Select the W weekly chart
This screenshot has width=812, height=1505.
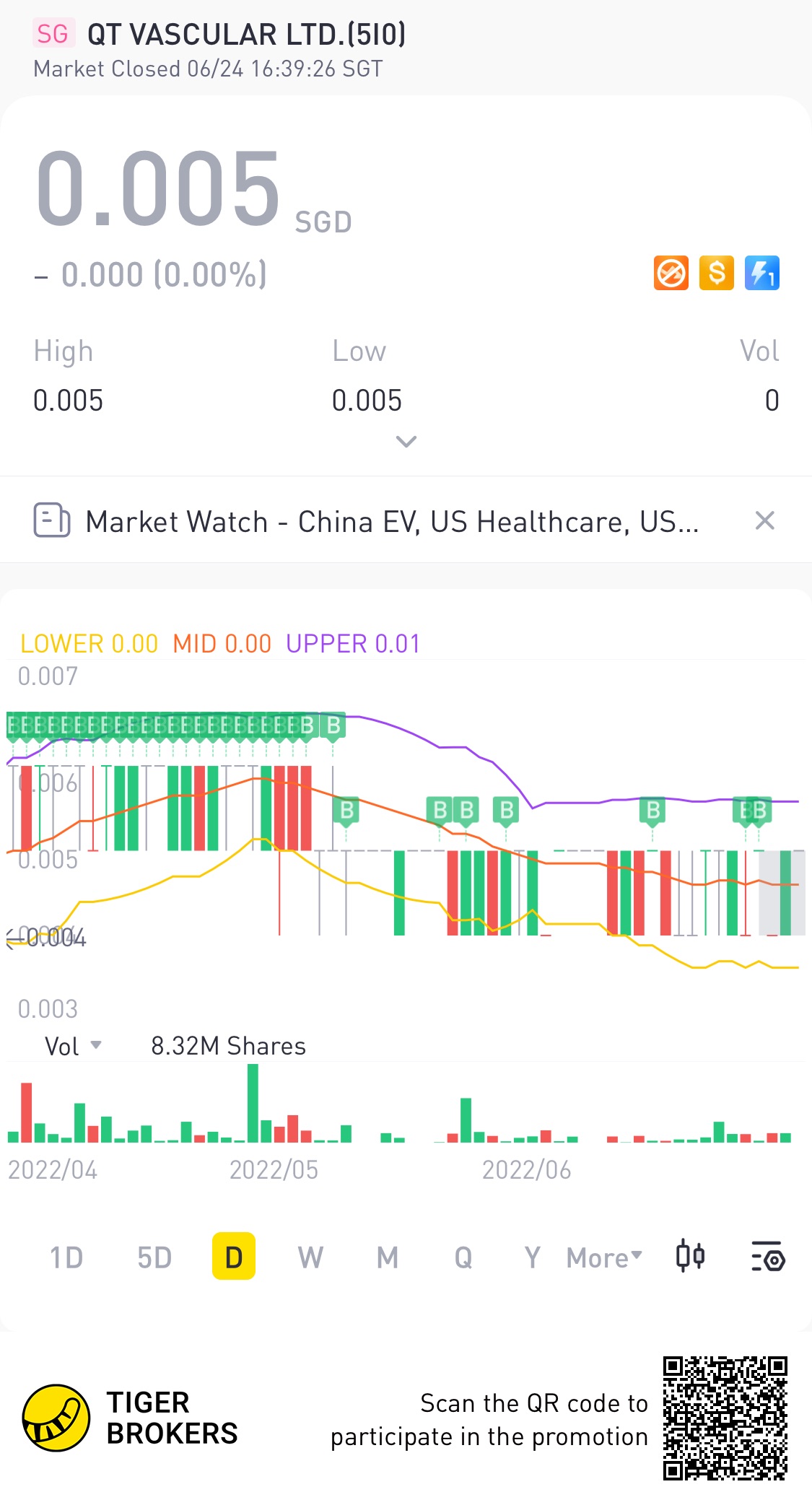[x=310, y=1257]
